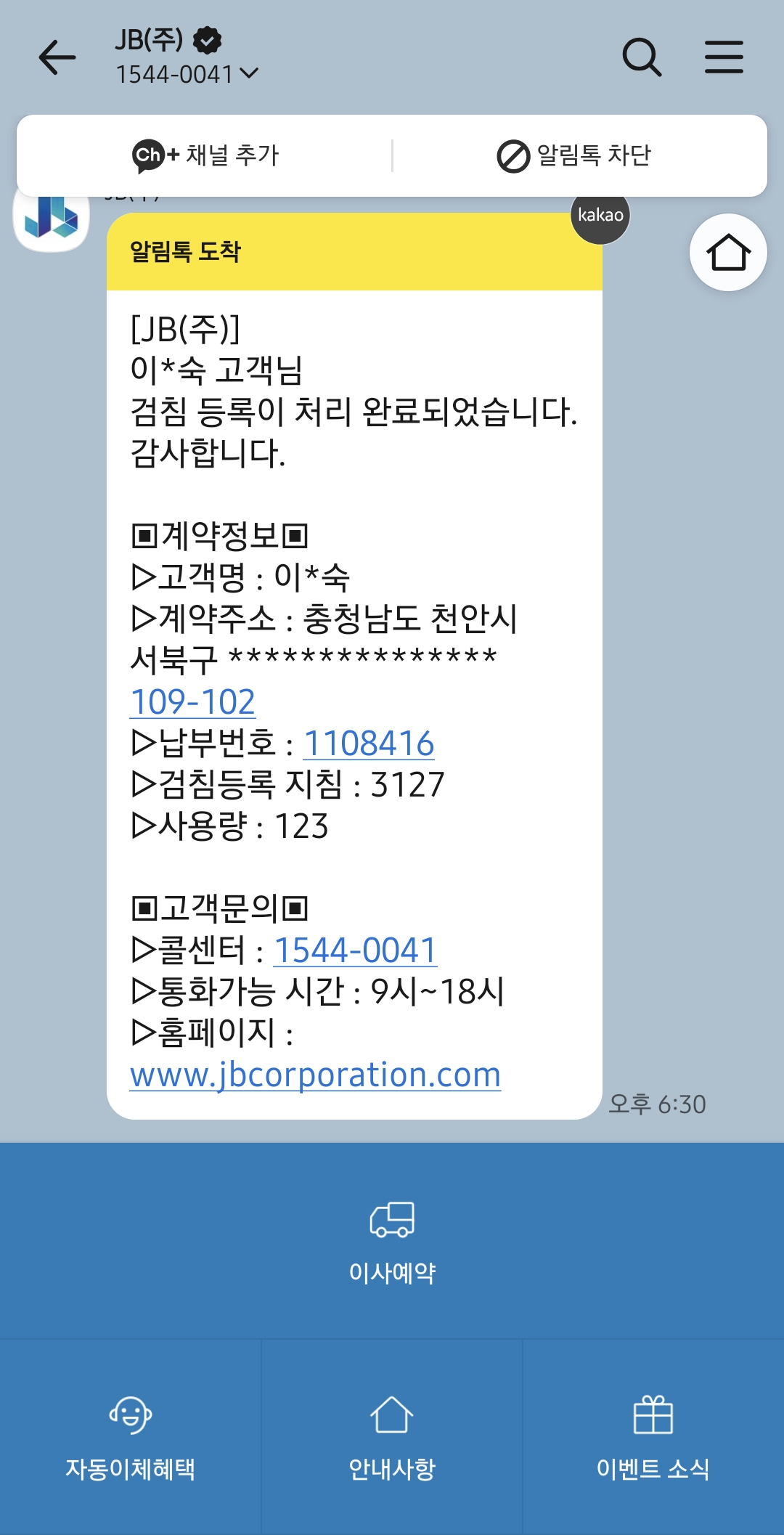Open search in this chat
784x1535 pixels.
click(x=642, y=58)
